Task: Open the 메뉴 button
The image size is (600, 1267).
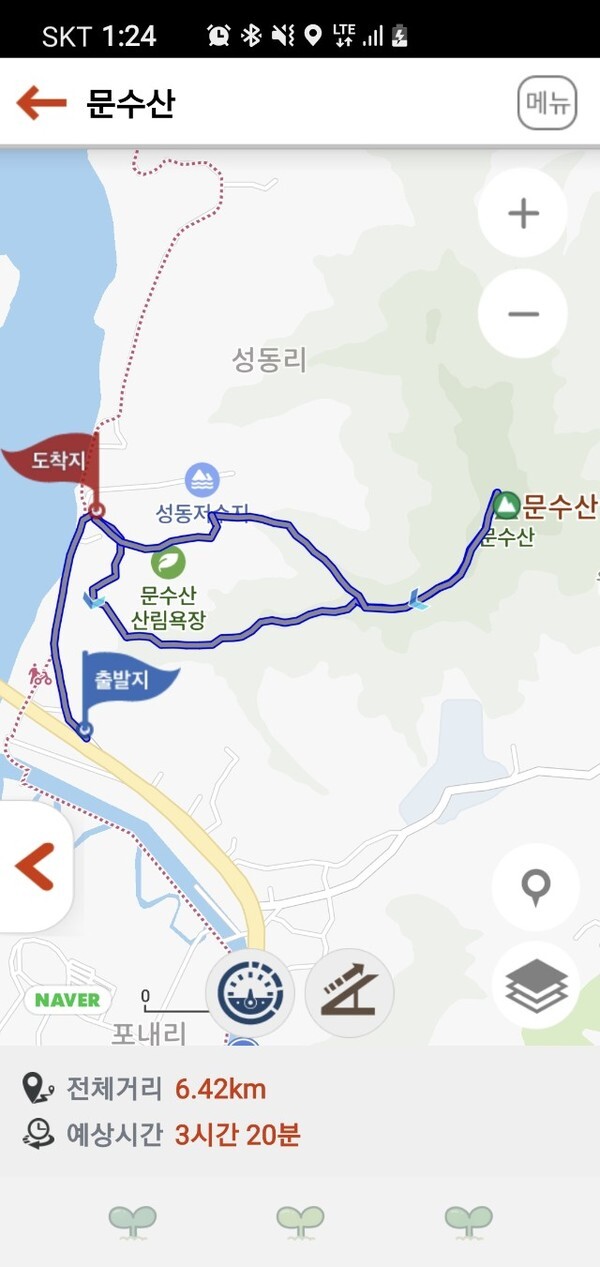Action: click(547, 103)
